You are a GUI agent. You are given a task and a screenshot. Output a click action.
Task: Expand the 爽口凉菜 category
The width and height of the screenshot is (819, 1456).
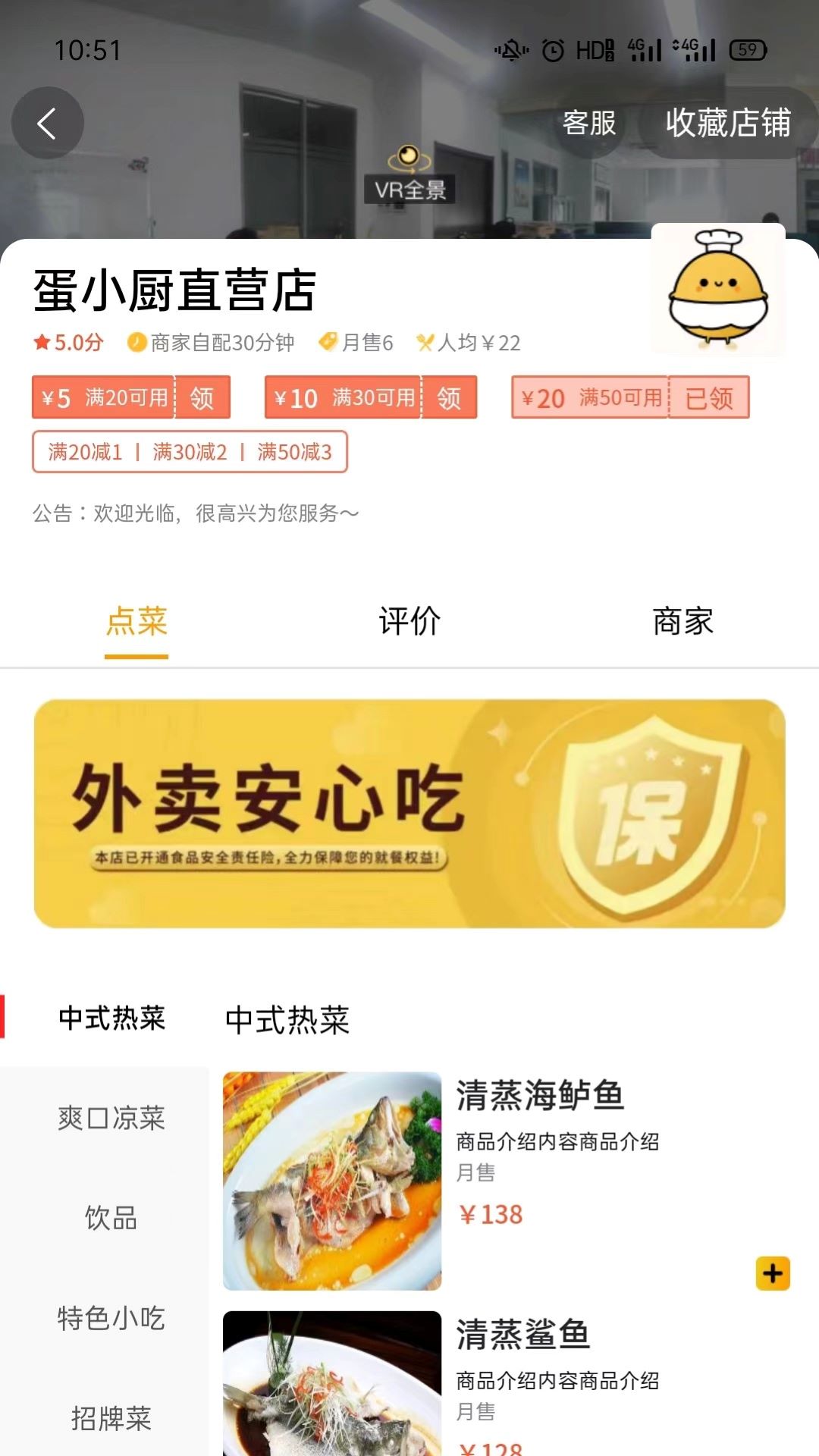coord(111,1119)
